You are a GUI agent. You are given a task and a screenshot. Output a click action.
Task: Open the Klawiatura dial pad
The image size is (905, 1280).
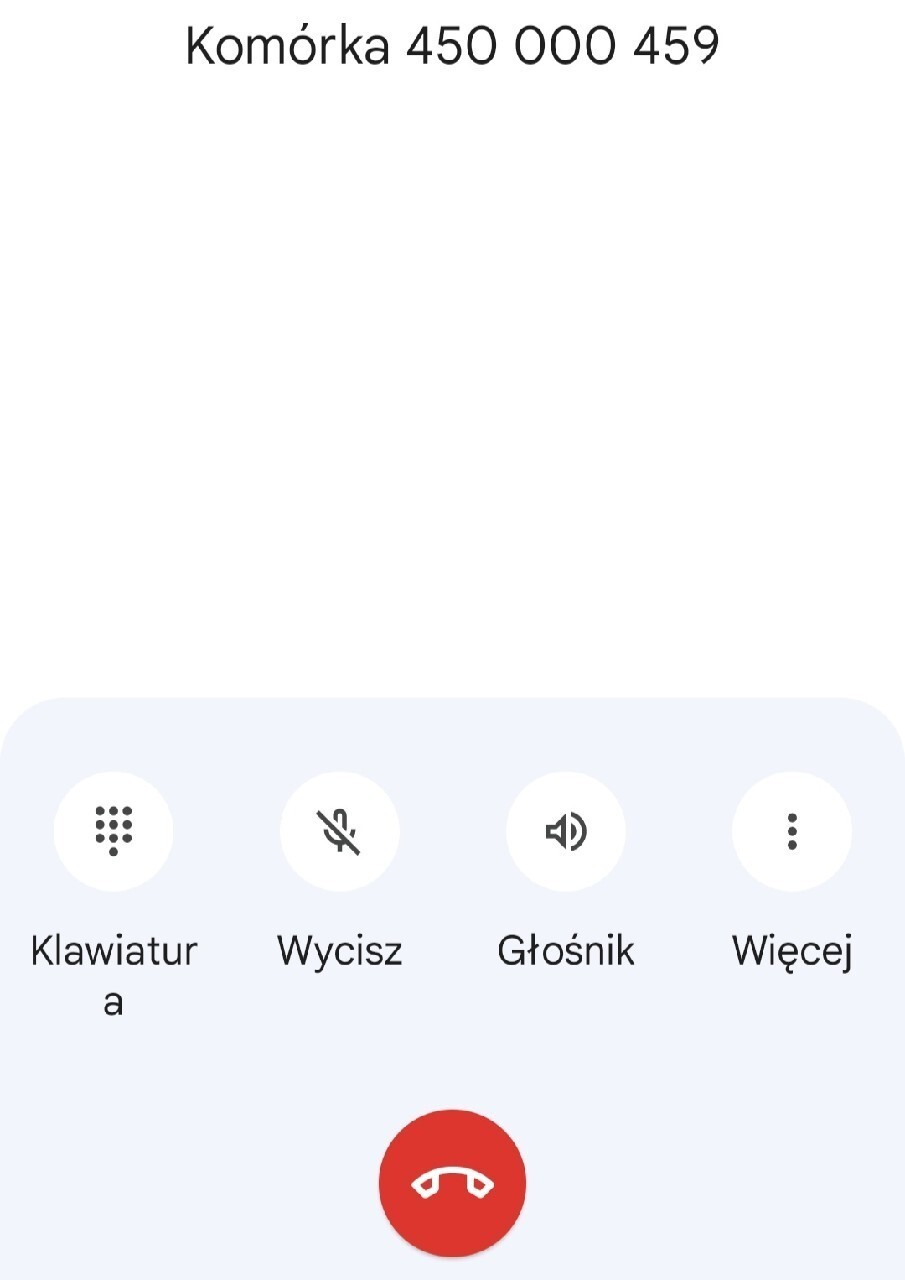113,831
